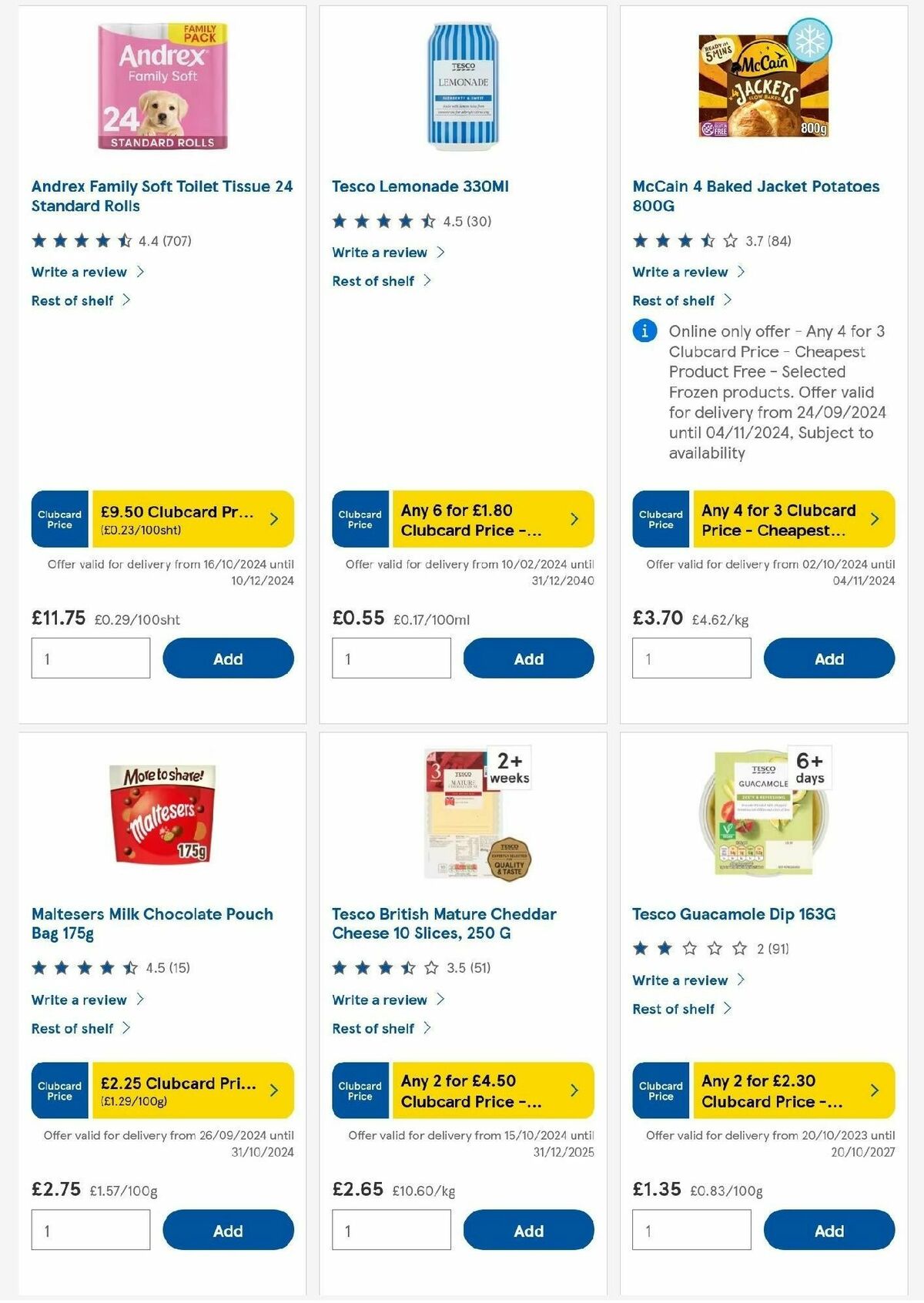Select the McCain 4 Baked Jacket Potatoes product title
Viewport: 924px width, 1303px height.
tap(755, 195)
